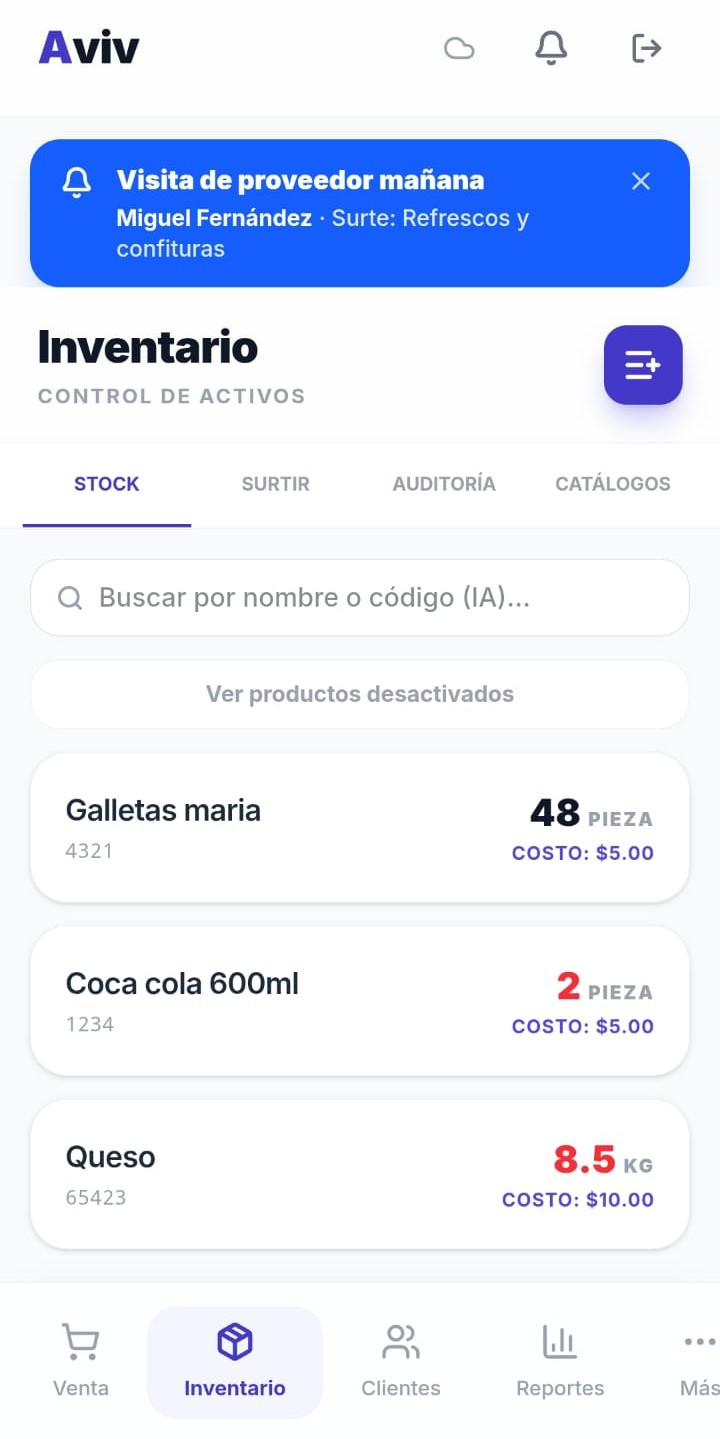Show deactivated products via Ver productos desactivados
The image size is (720, 1439).
pyautogui.click(x=359, y=693)
